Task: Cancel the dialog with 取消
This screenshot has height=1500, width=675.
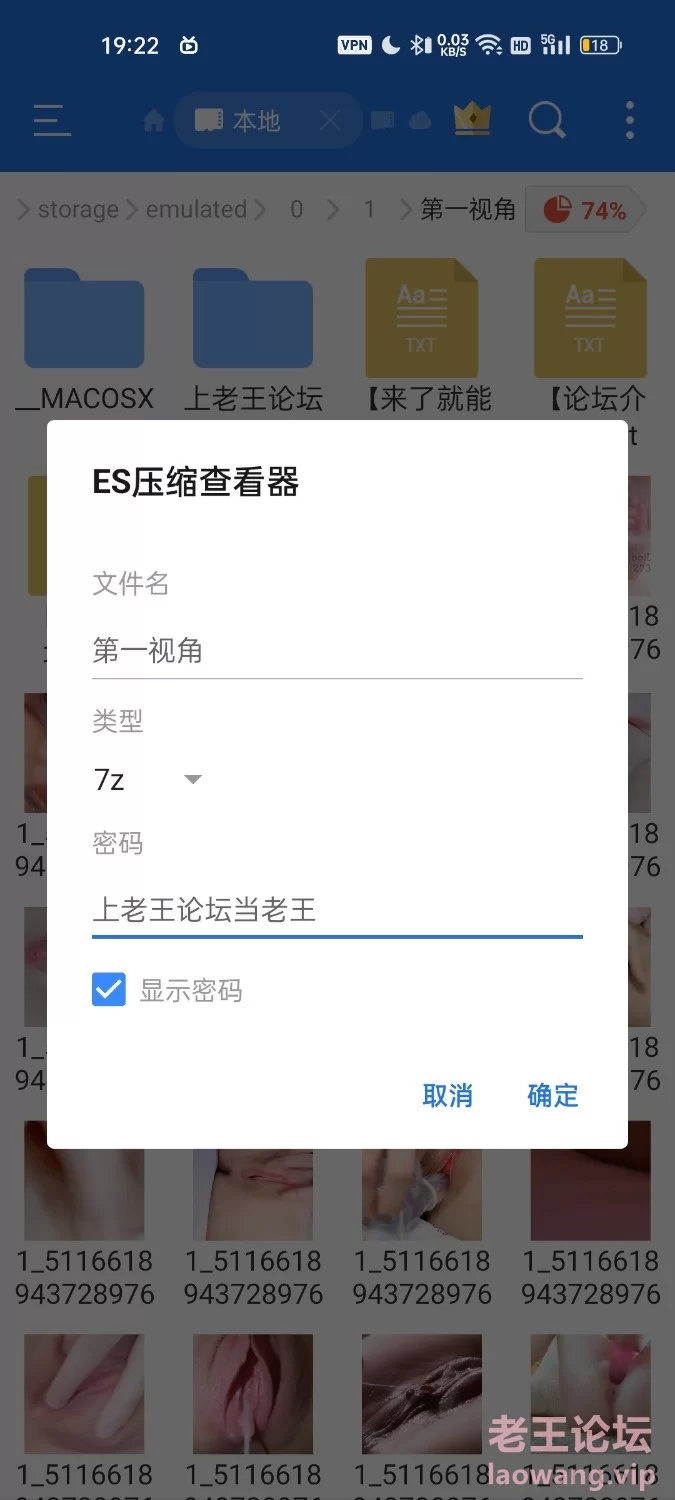Action: coord(447,1095)
